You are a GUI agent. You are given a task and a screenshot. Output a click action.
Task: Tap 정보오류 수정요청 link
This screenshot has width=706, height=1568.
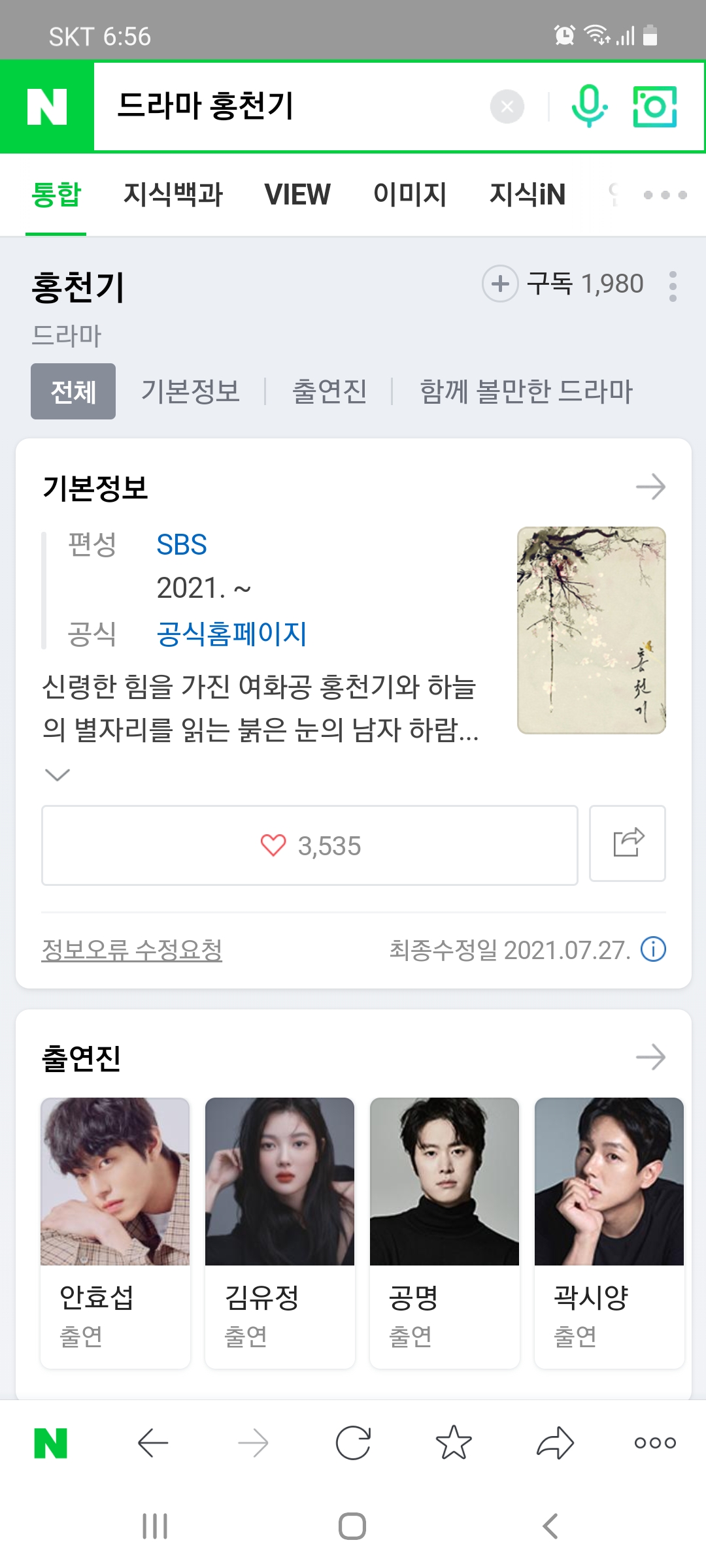pos(131,950)
